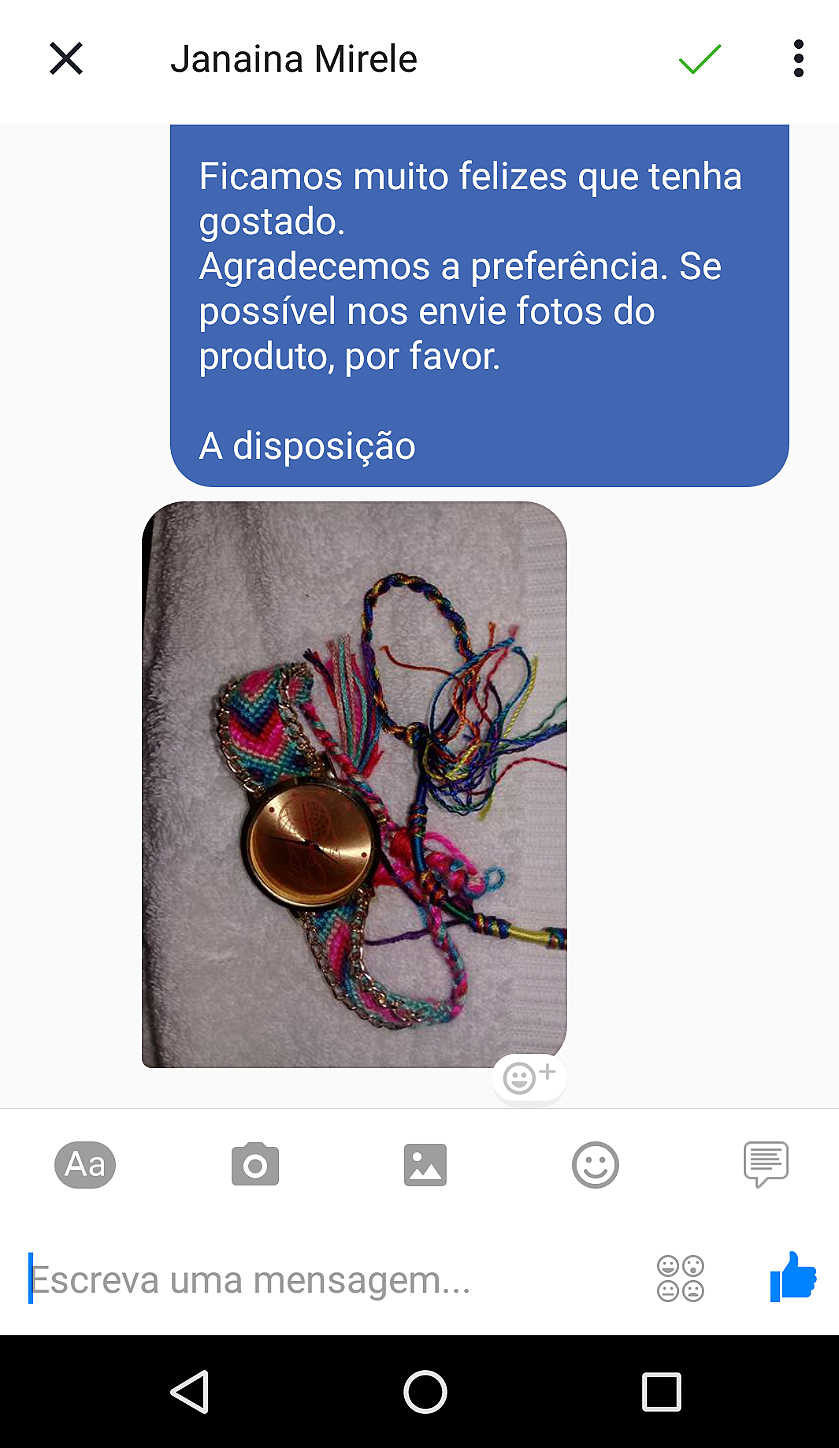
Task: Open the watch bracelet photo
Action: [x=354, y=784]
